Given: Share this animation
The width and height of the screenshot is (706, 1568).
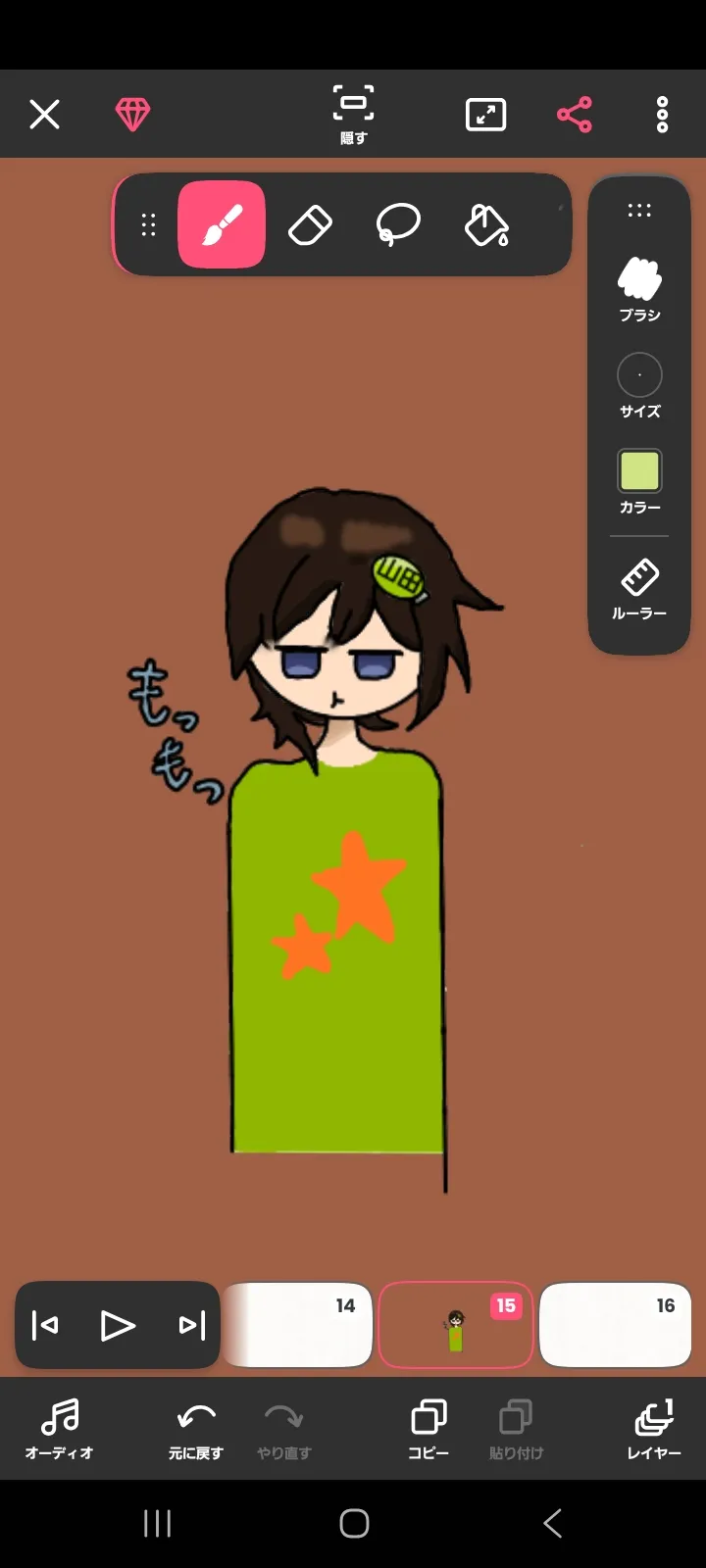Looking at the screenshot, I should [575, 115].
